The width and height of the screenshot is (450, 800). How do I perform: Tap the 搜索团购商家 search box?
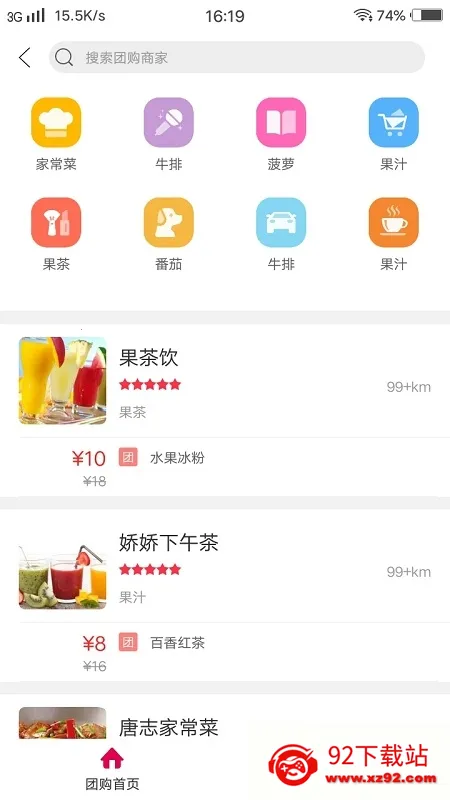tap(237, 57)
